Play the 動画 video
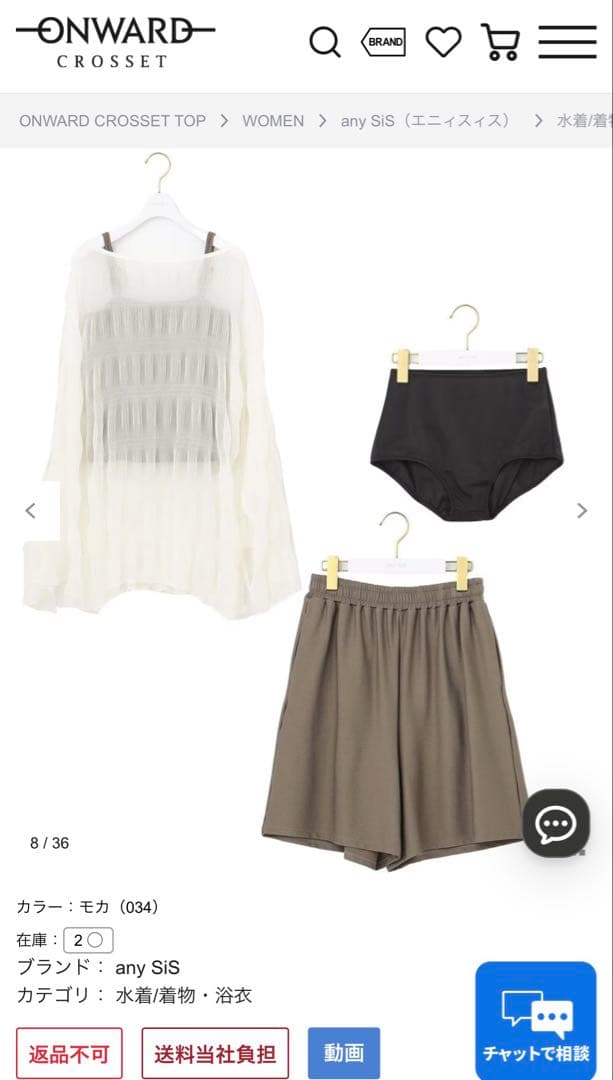The height and width of the screenshot is (1080, 613). coord(343,1053)
